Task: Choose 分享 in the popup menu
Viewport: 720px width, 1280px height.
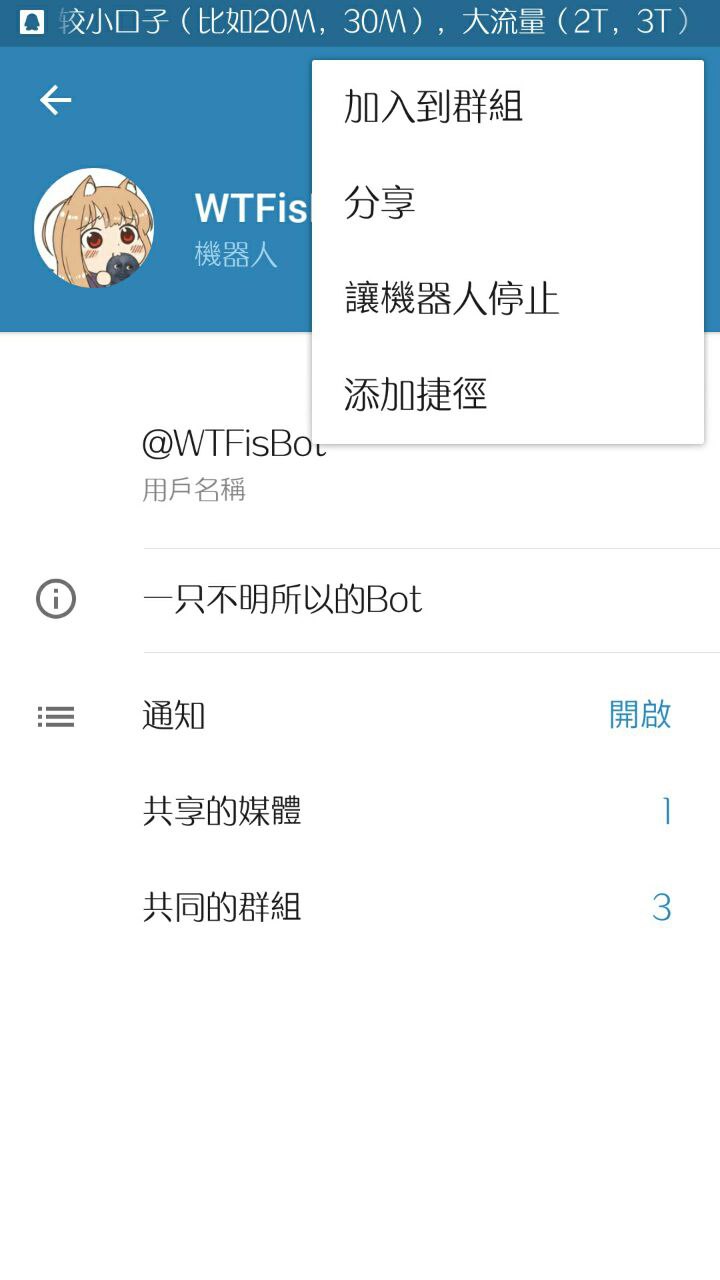Action: point(380,203)
